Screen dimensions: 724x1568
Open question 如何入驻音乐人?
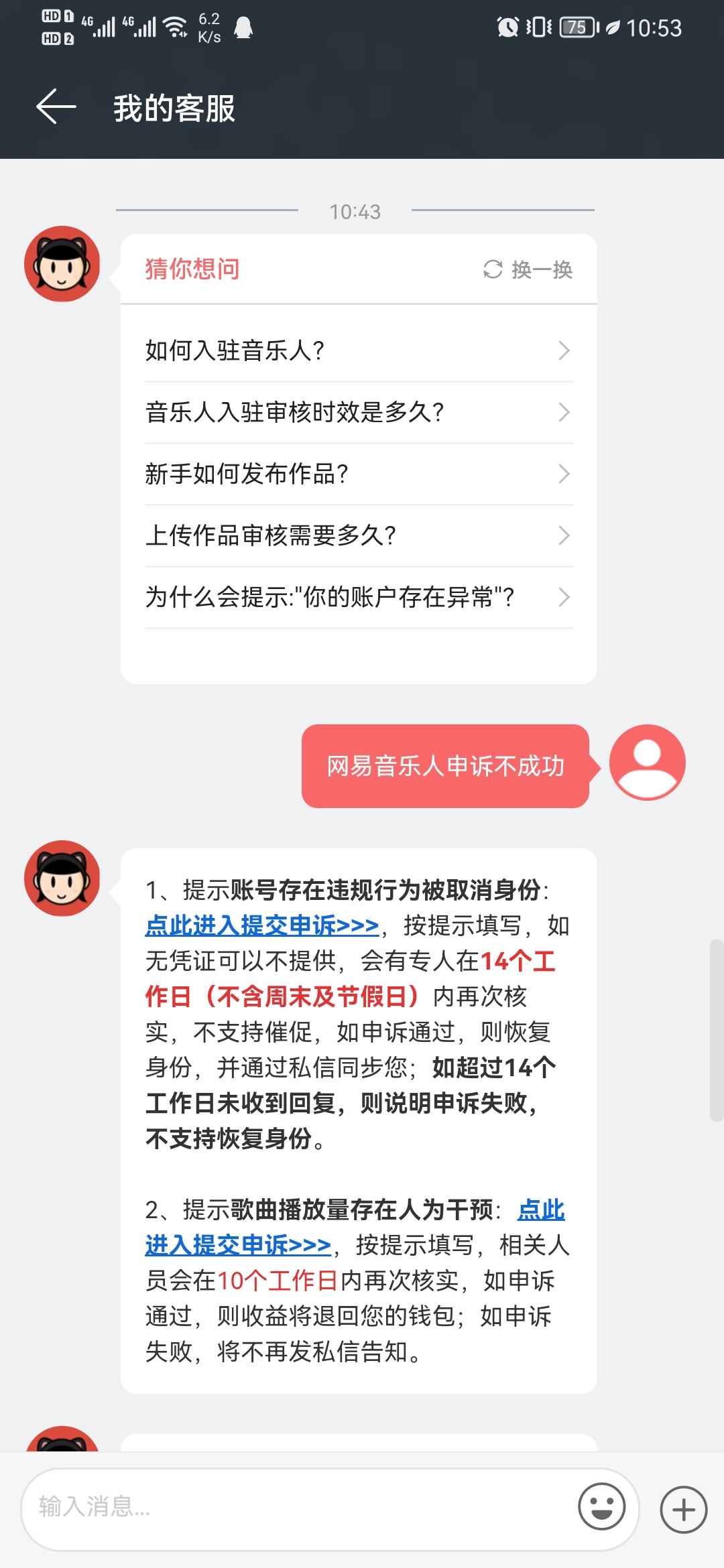[359, 350]
